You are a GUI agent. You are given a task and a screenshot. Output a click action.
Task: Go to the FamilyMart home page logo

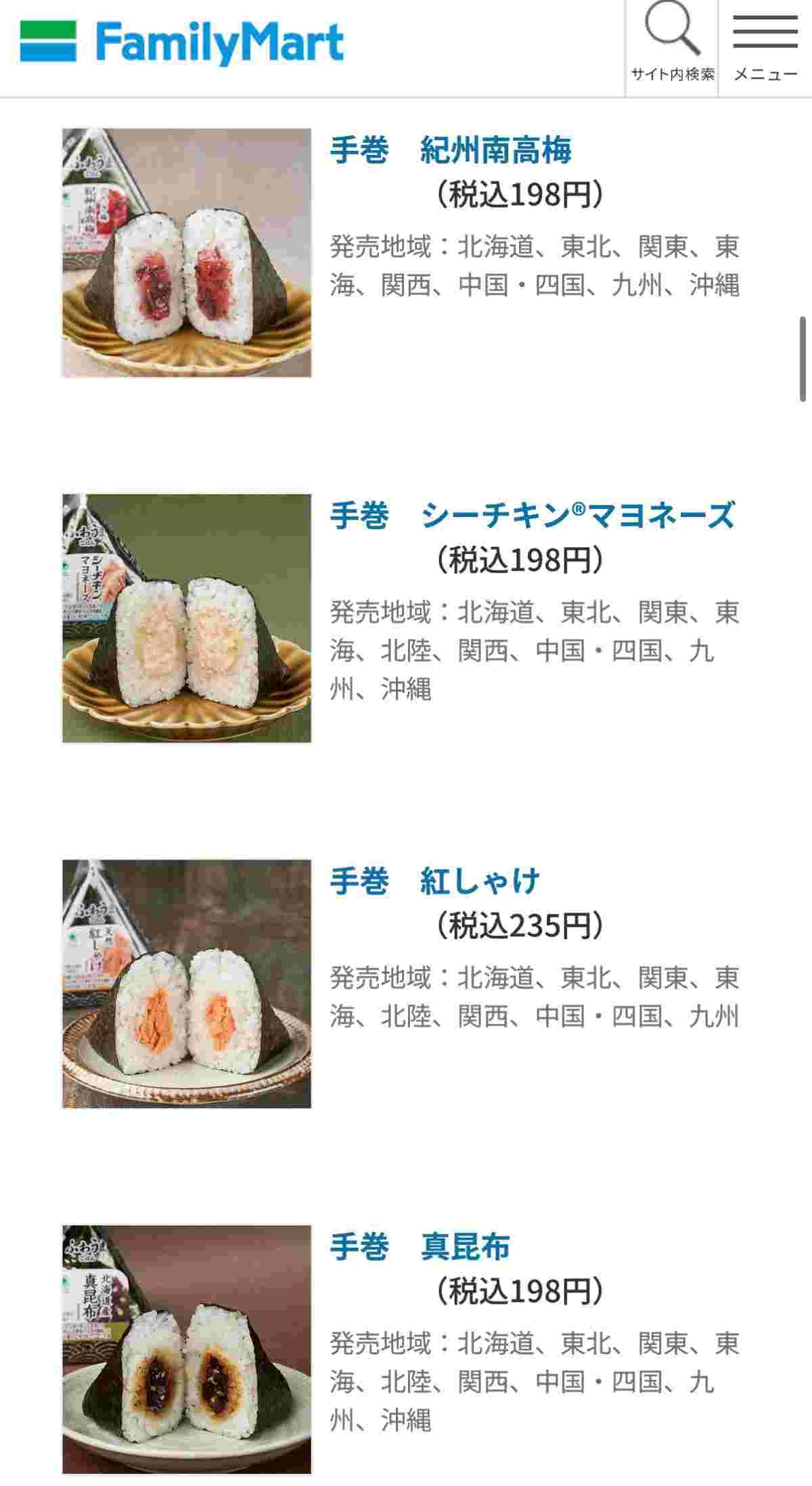tap(182, 43)
